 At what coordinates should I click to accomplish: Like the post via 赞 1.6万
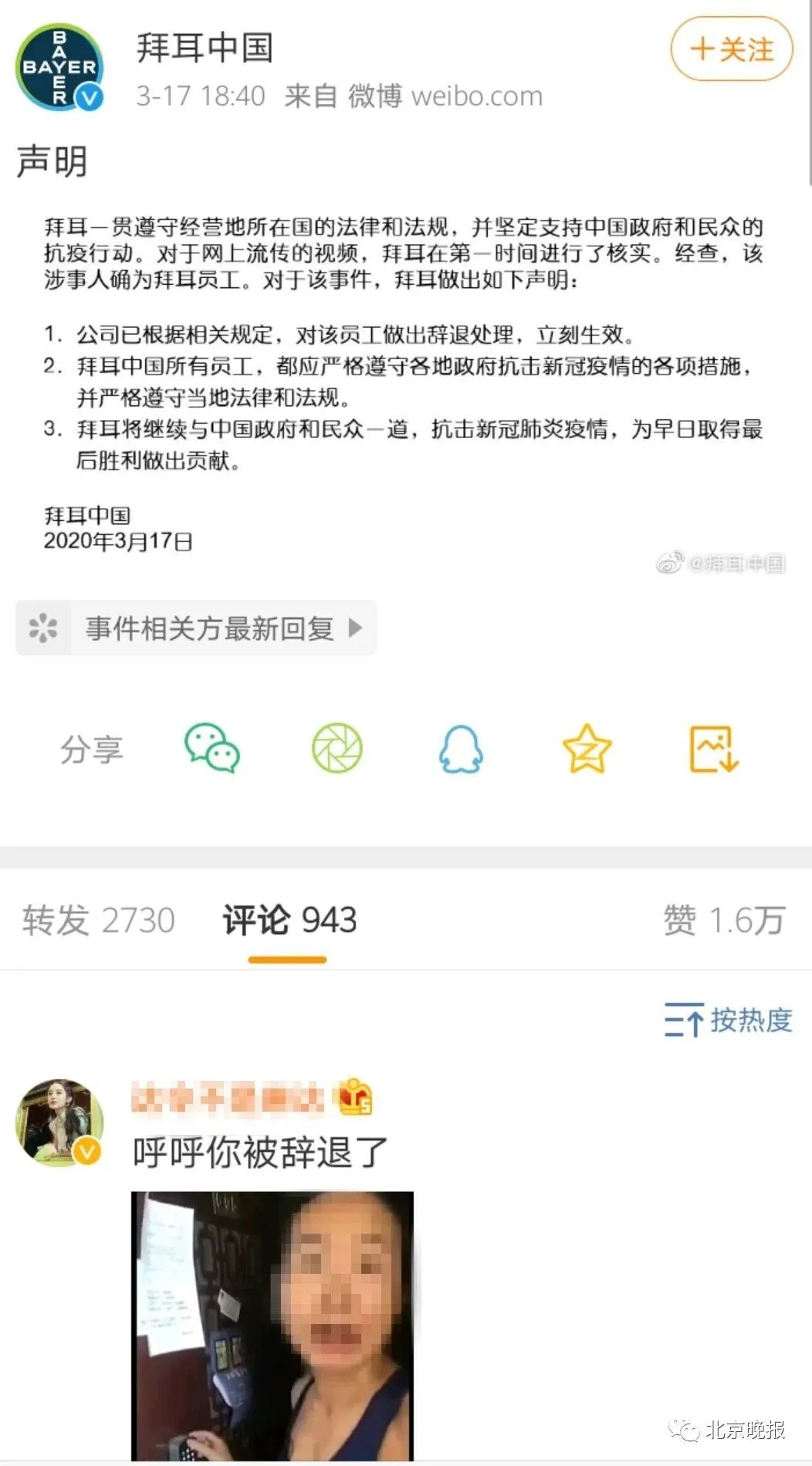tap(724, 920)
